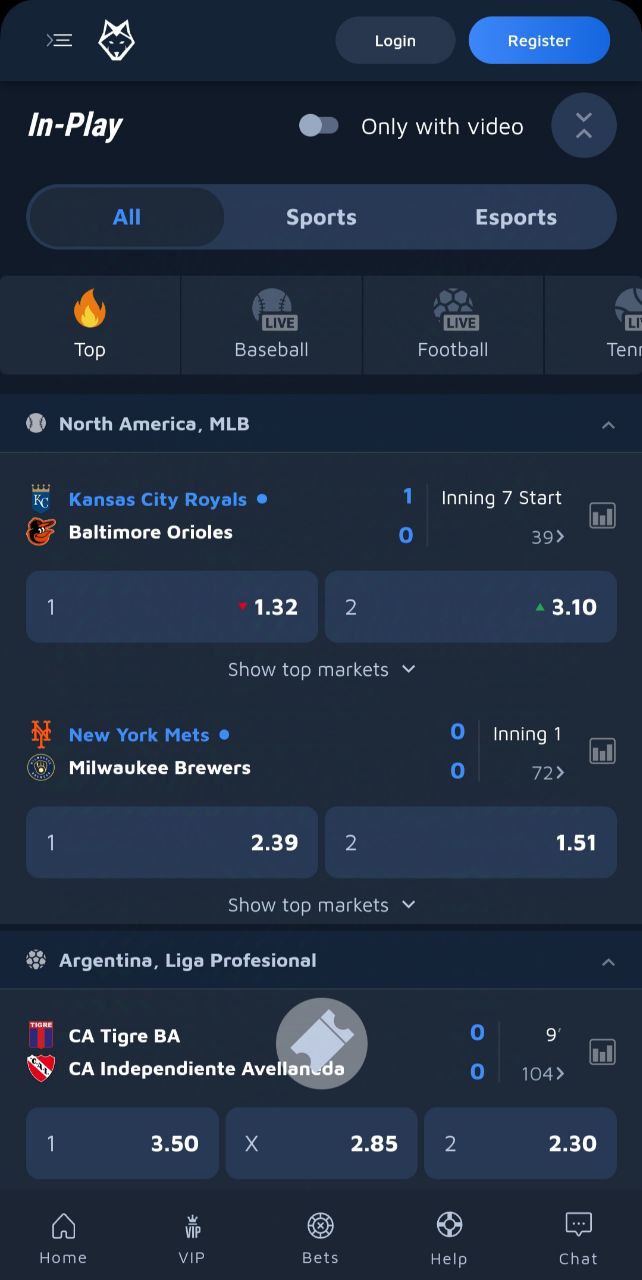
Task: Switch to the Esports tab
Action: point(516,217)
